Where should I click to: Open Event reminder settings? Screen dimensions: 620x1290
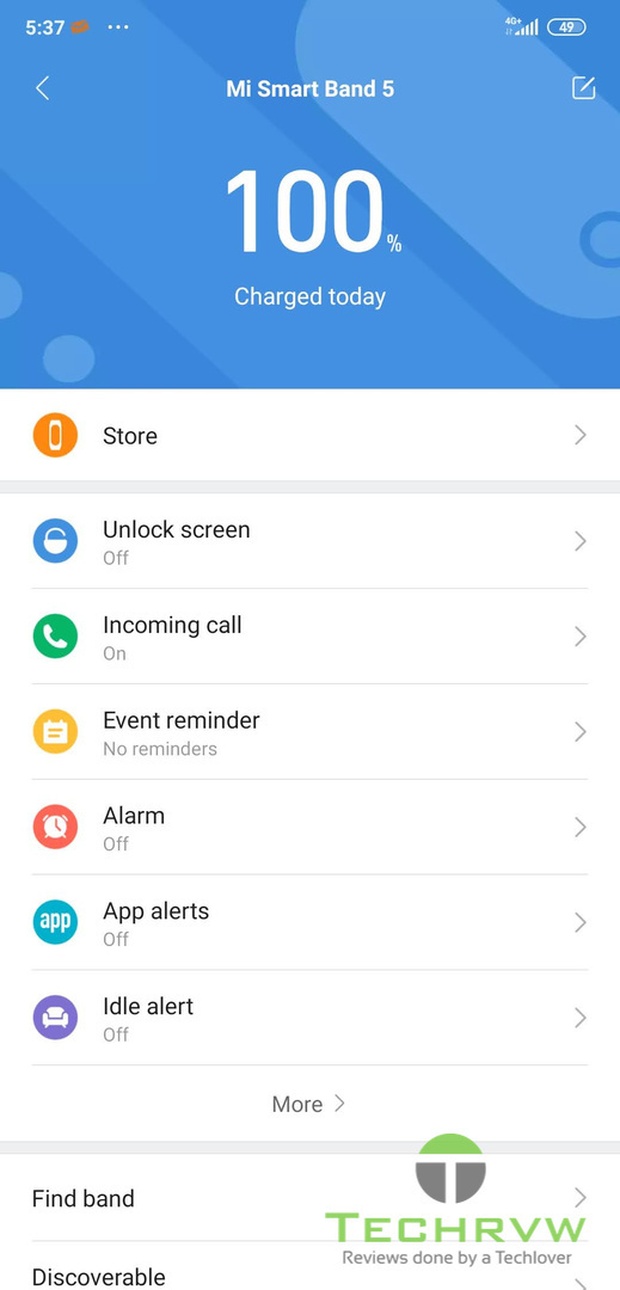310,732
